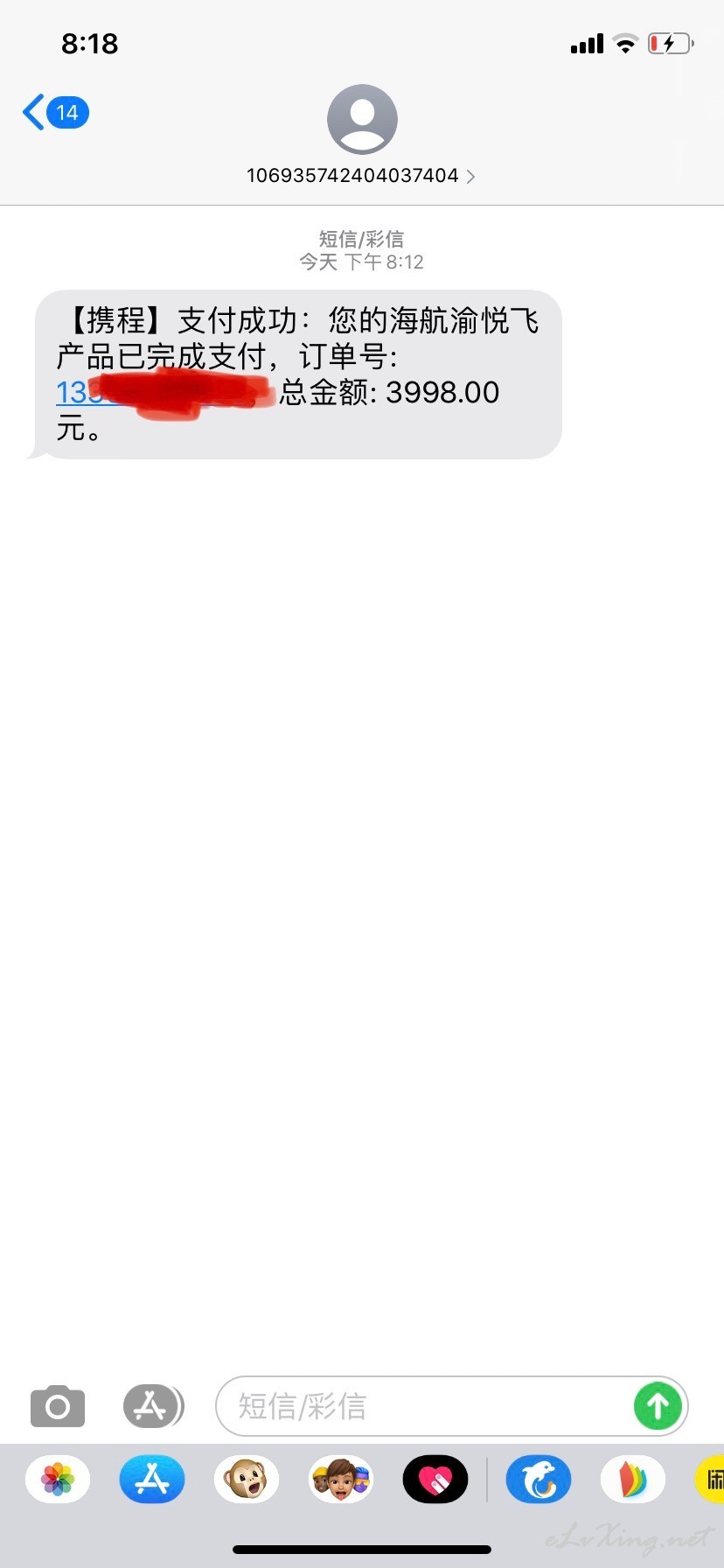
Task: Open the Photos app in the app strip
Action: click(x=58, y=1480)
